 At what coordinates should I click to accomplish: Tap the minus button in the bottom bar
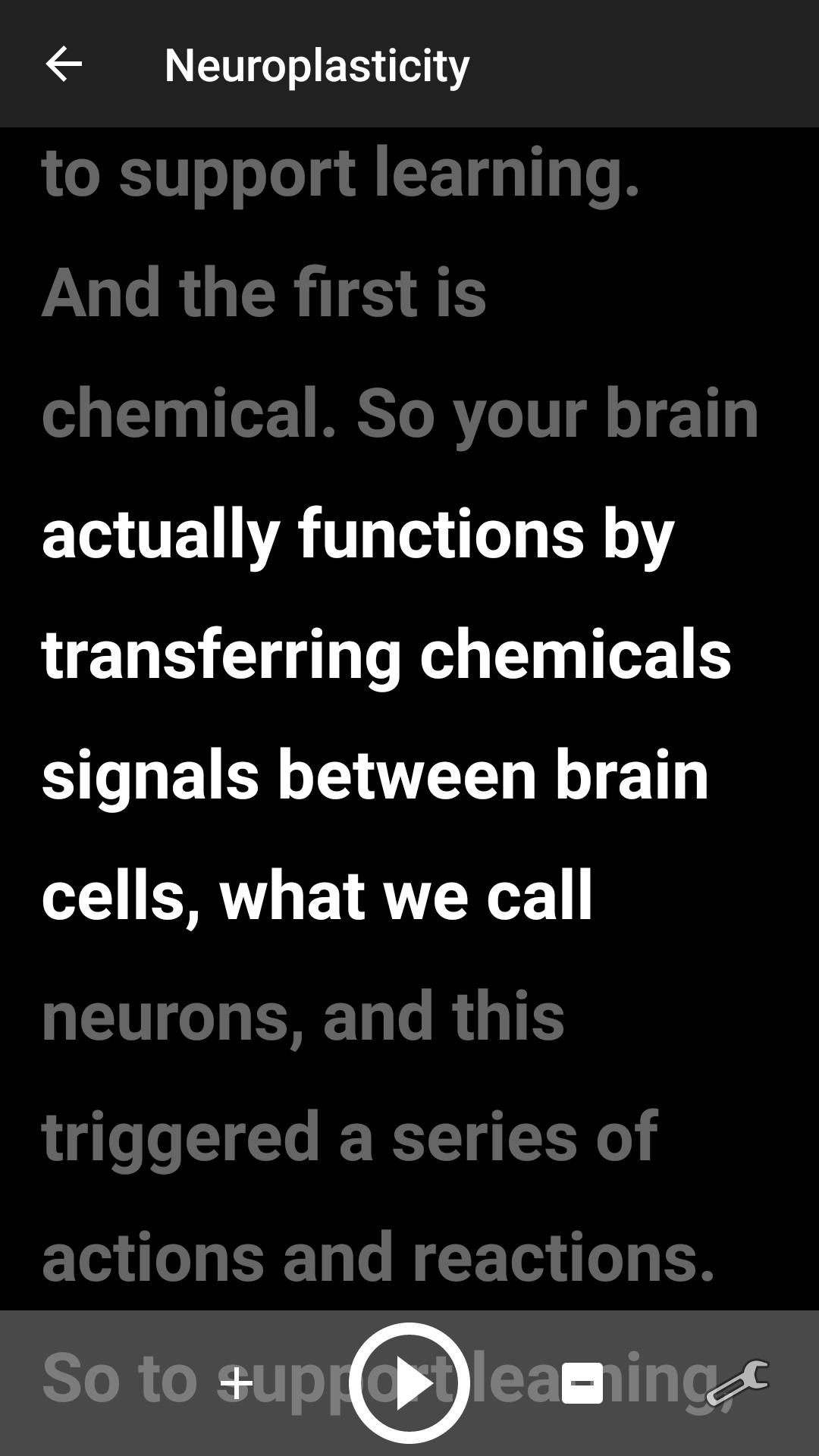[582, 1383]
